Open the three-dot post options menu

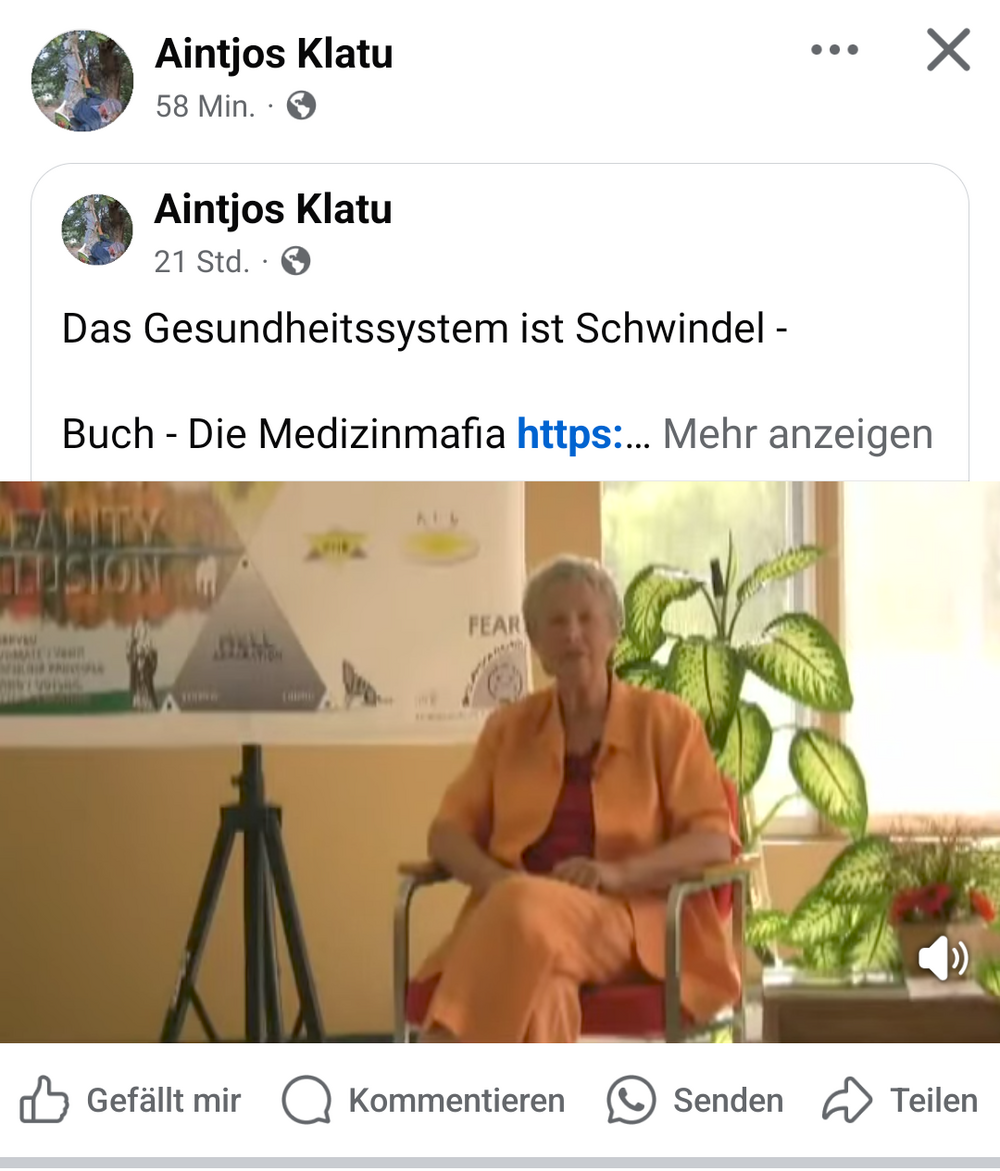834,50
